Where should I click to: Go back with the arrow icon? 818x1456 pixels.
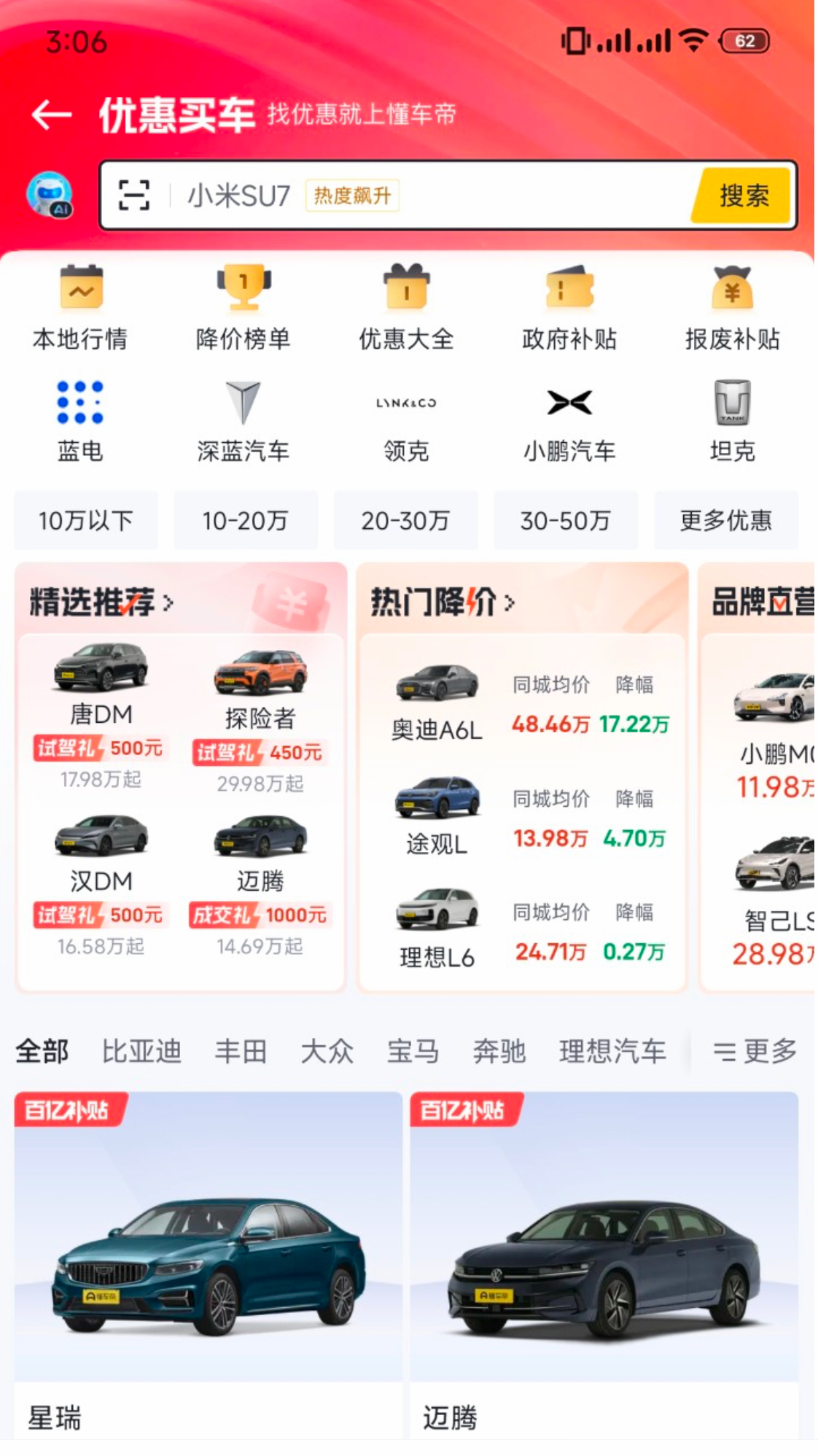(x=52, y=115)
